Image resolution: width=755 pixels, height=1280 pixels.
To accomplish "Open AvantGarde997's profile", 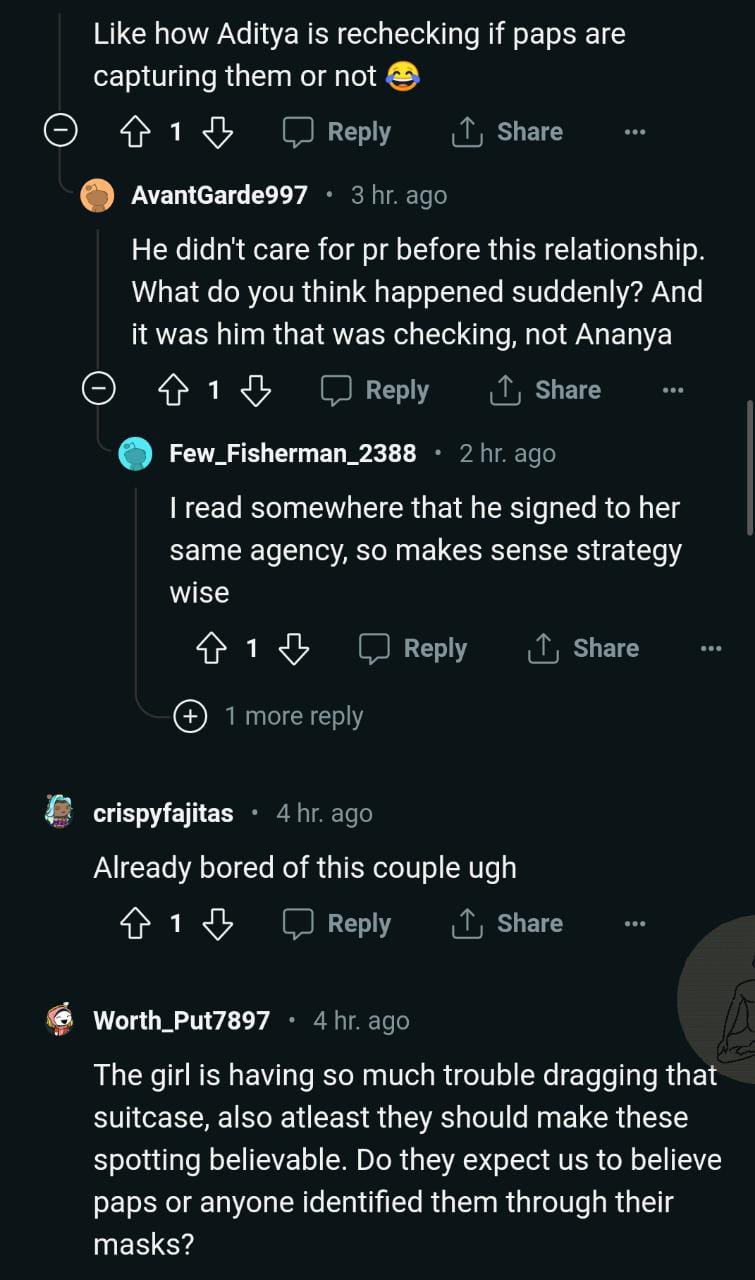I will [219, 195].
